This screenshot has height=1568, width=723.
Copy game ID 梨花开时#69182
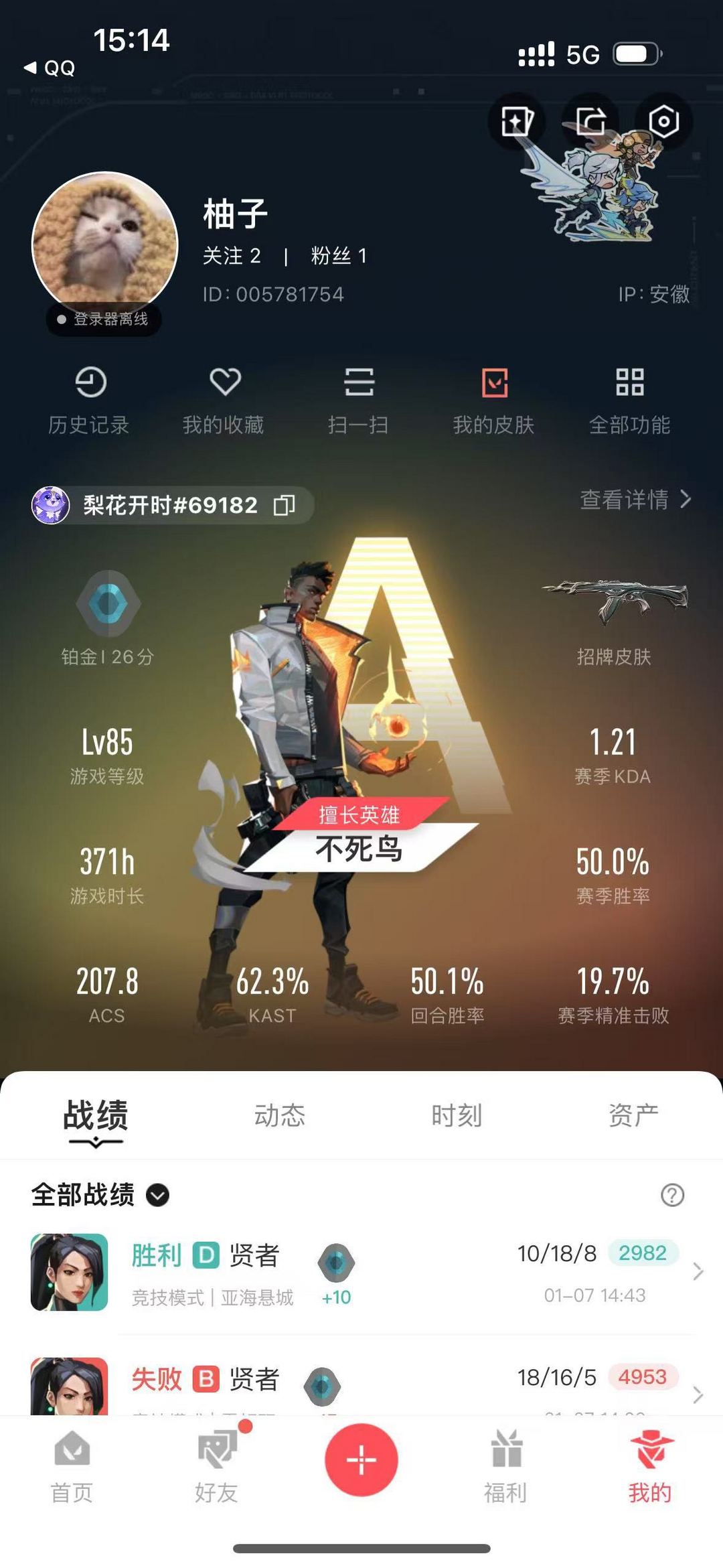click(x=285, y=505)
